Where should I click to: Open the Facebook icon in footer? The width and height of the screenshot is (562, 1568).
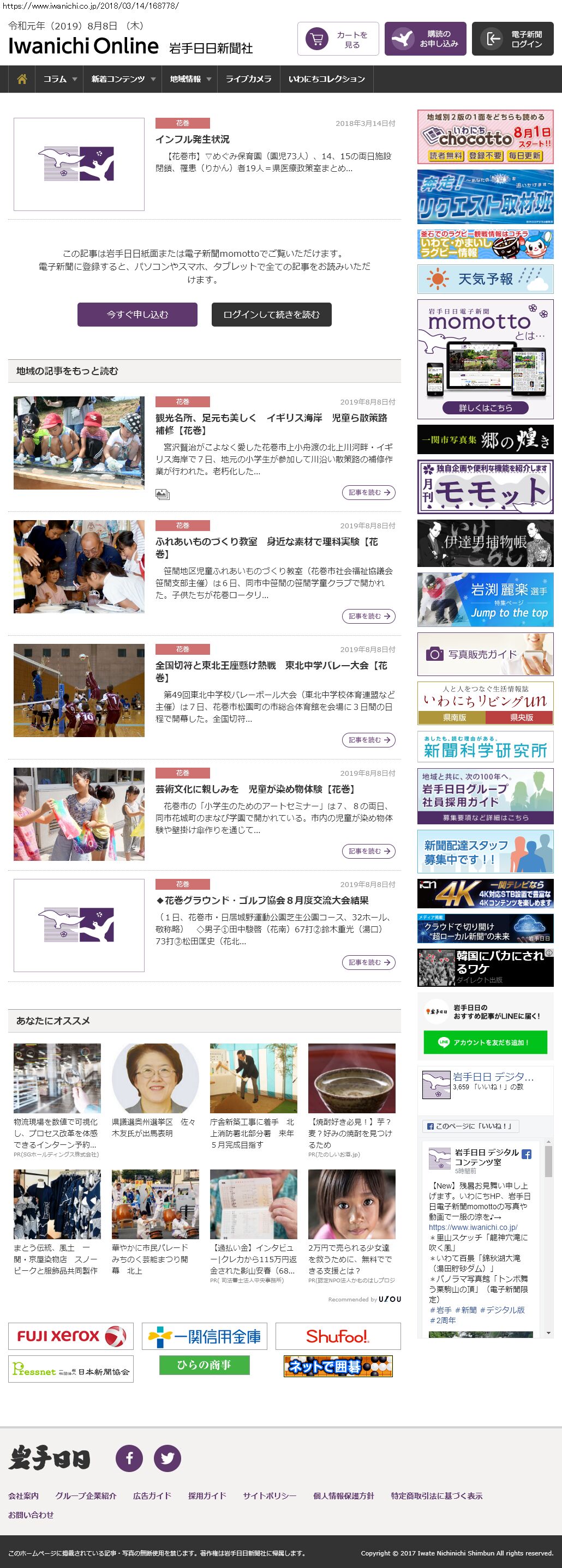[x=129, y=1458]
